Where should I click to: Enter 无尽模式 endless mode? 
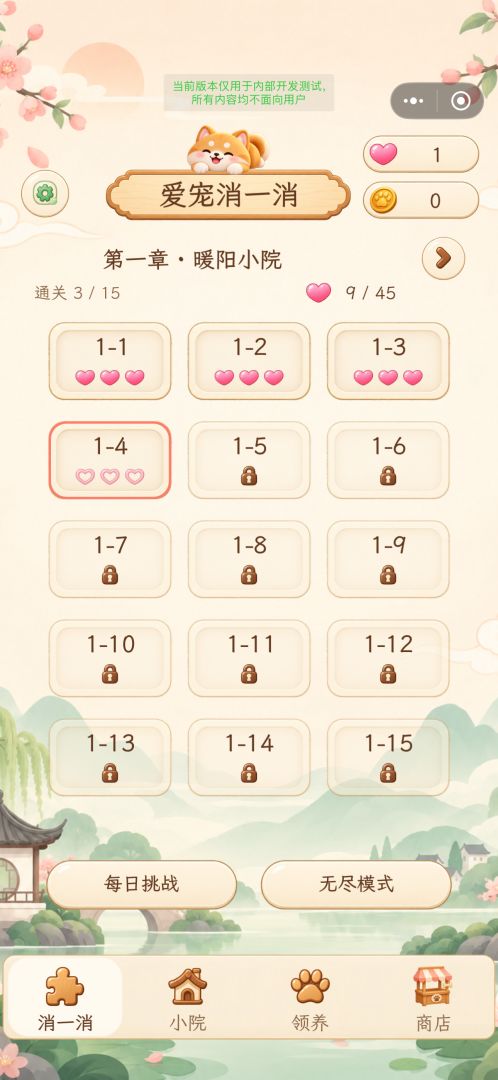tap(356, 884)
